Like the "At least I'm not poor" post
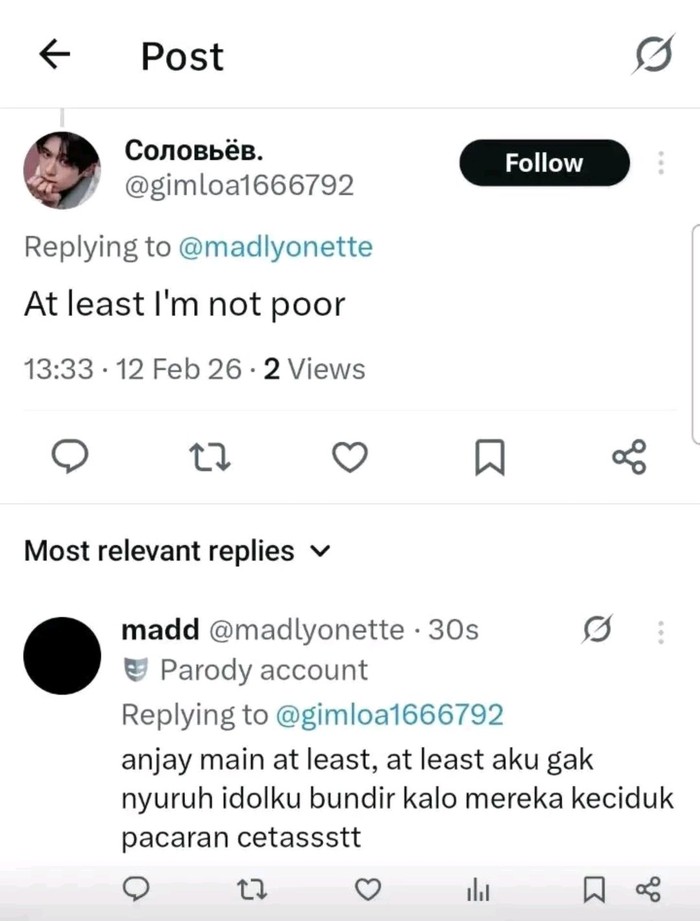This screenshot has height=921, width=700. click(x=349, y=457)
